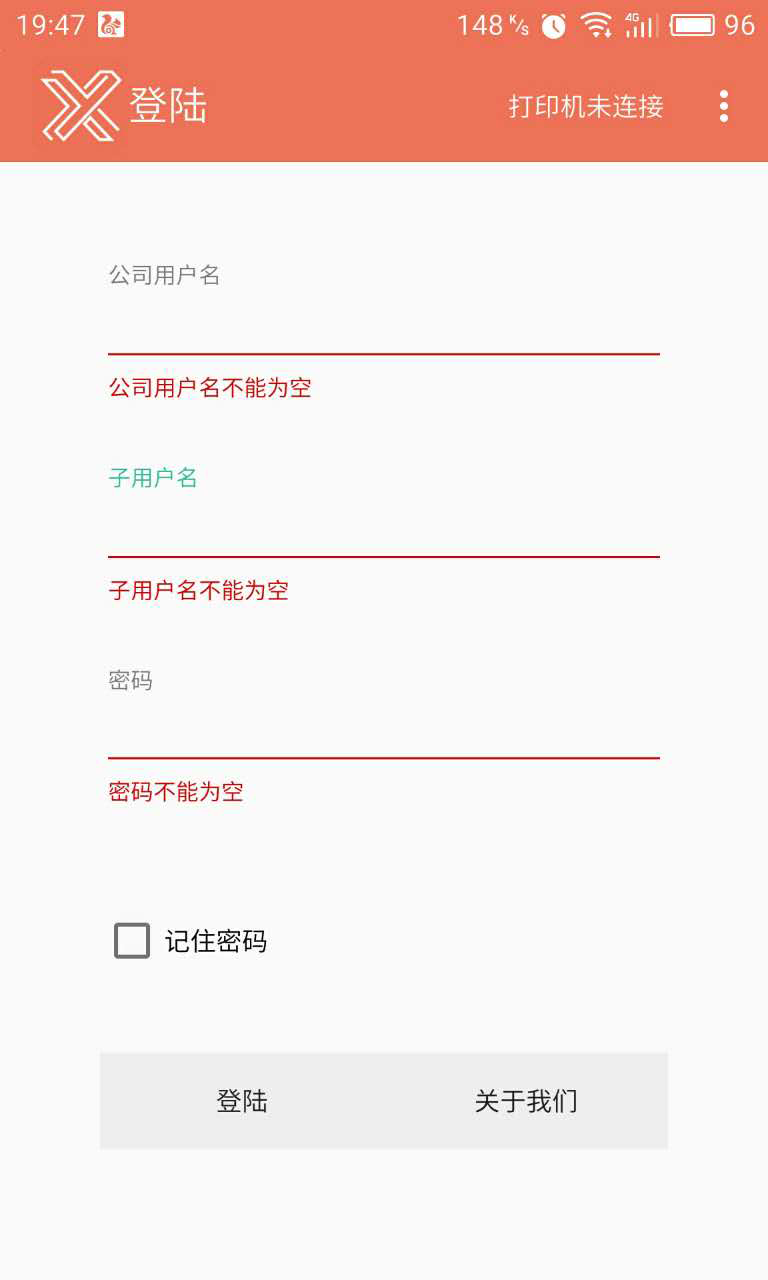The height and width of the screenshot is (1280, 768).
Task: Check the 记住密码 remember password box
Action: 132,941
